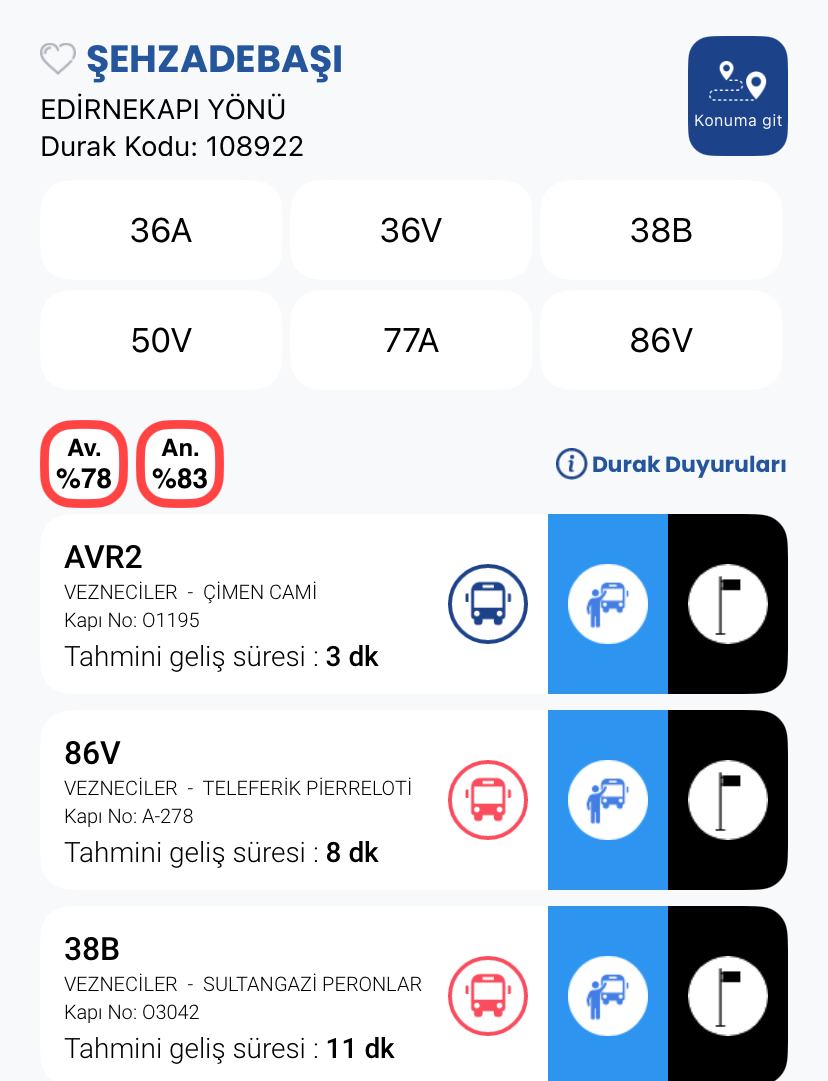Tap the flag icon on 38B row
This screenshot has height=1081, width=828.
[728, 996]
